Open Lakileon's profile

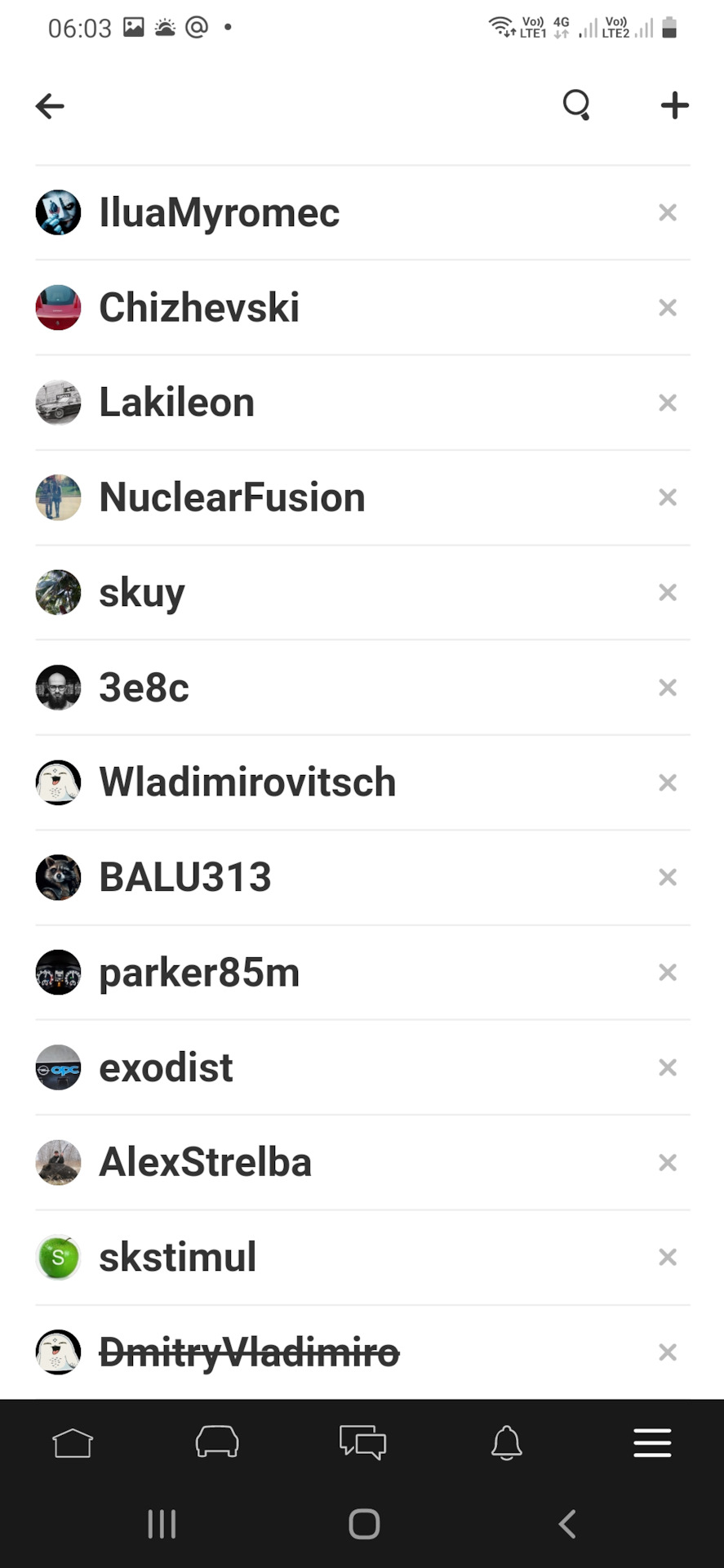(x=176, y=403)
